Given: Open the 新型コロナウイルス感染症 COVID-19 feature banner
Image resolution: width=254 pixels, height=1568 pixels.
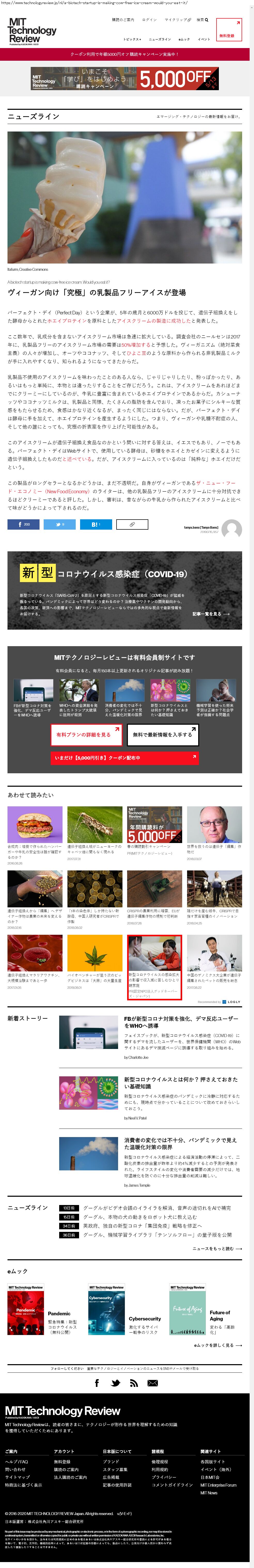Looking at the screenshot, I should click(x=124, y=590).
